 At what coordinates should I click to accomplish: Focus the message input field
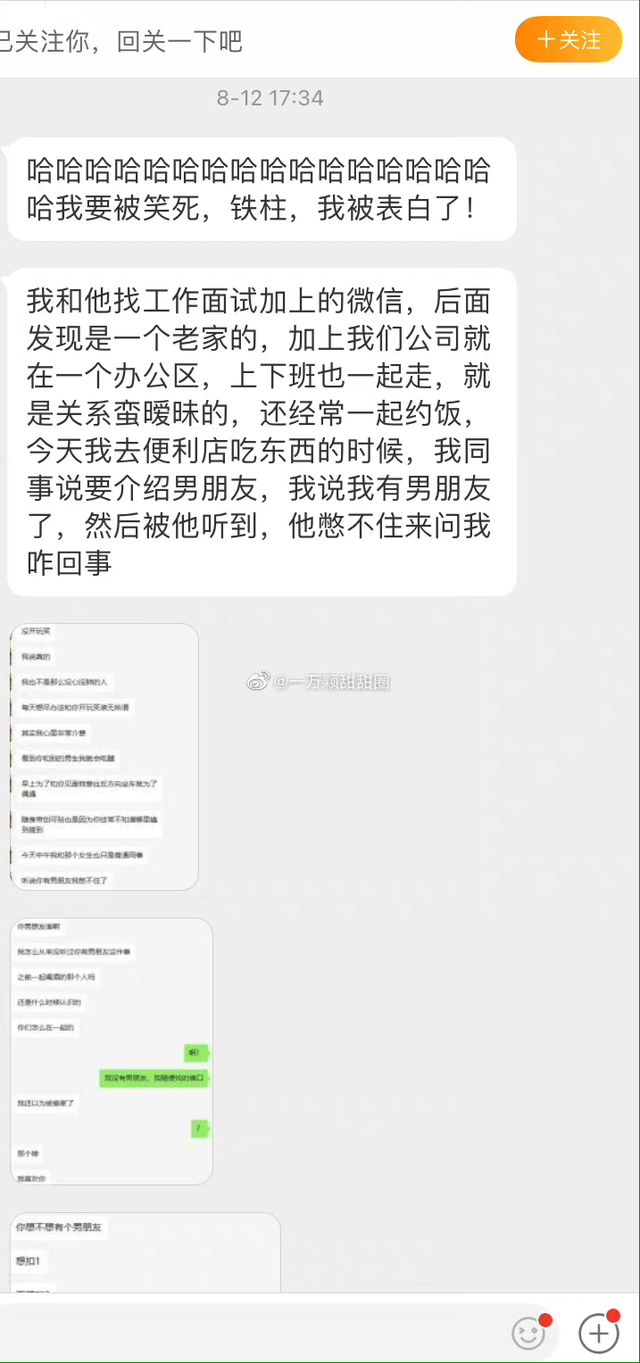pyautogui.click(x=250, y=1332)
